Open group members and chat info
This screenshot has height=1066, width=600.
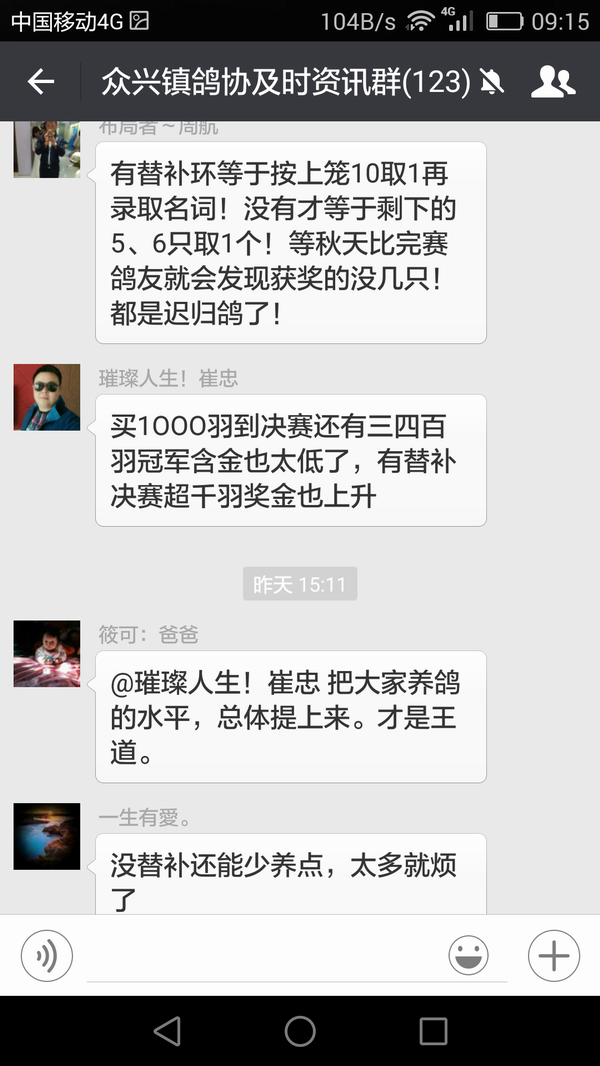(552, 82)
